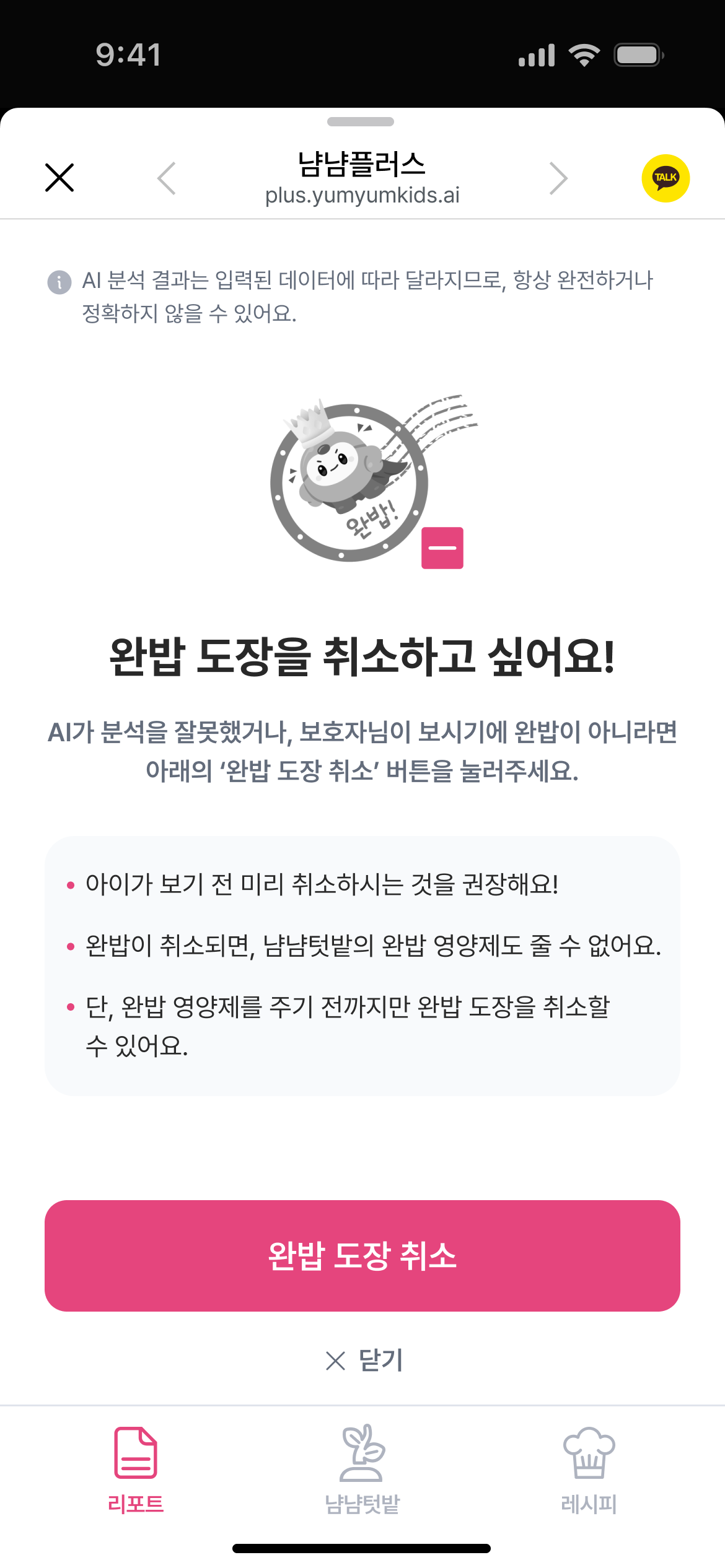Dismiss the screen with 닫기
This screenshot has height=1568, width=725.
point(364,1361)
